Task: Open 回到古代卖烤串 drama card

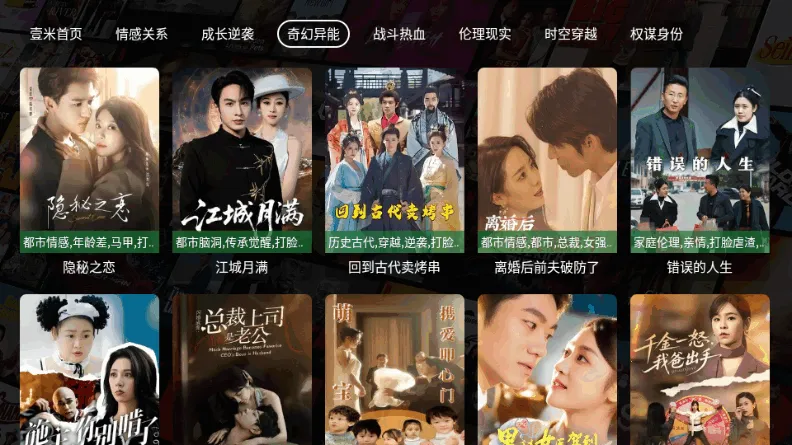Action: click(x=395, y=160)
